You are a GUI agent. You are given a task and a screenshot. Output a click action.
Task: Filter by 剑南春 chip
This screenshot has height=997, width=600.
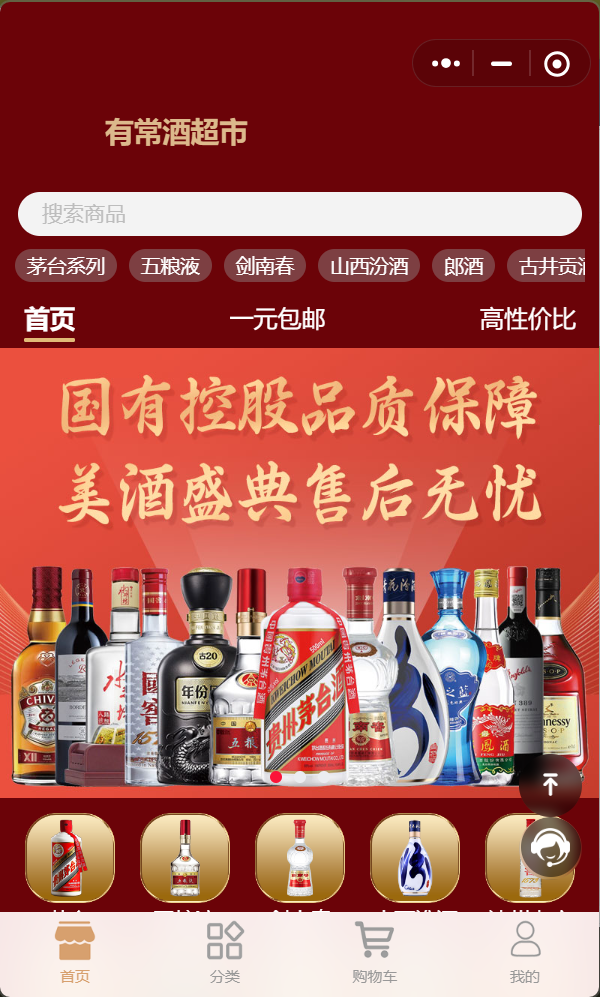[265, 266]
